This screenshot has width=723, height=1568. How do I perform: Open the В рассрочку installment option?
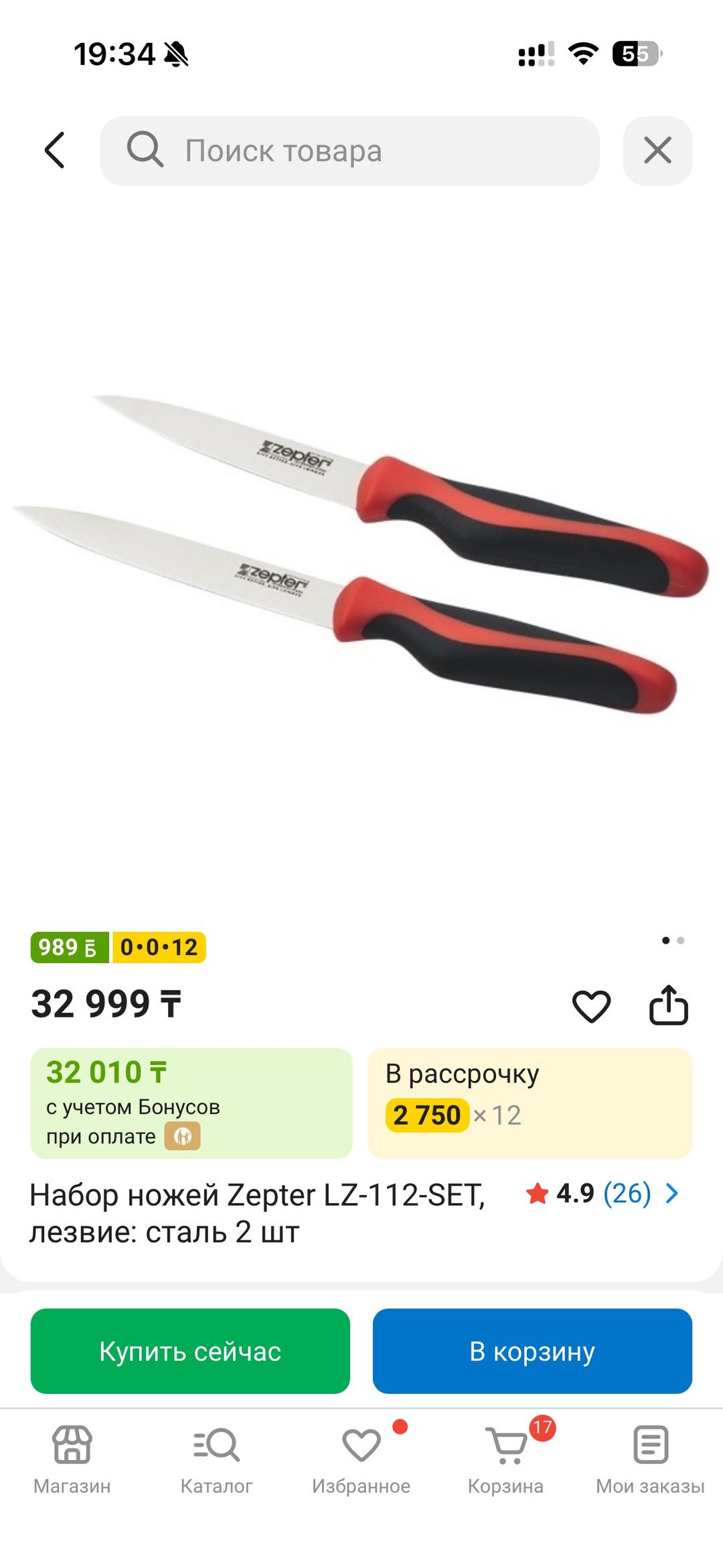coord(530,1103)
